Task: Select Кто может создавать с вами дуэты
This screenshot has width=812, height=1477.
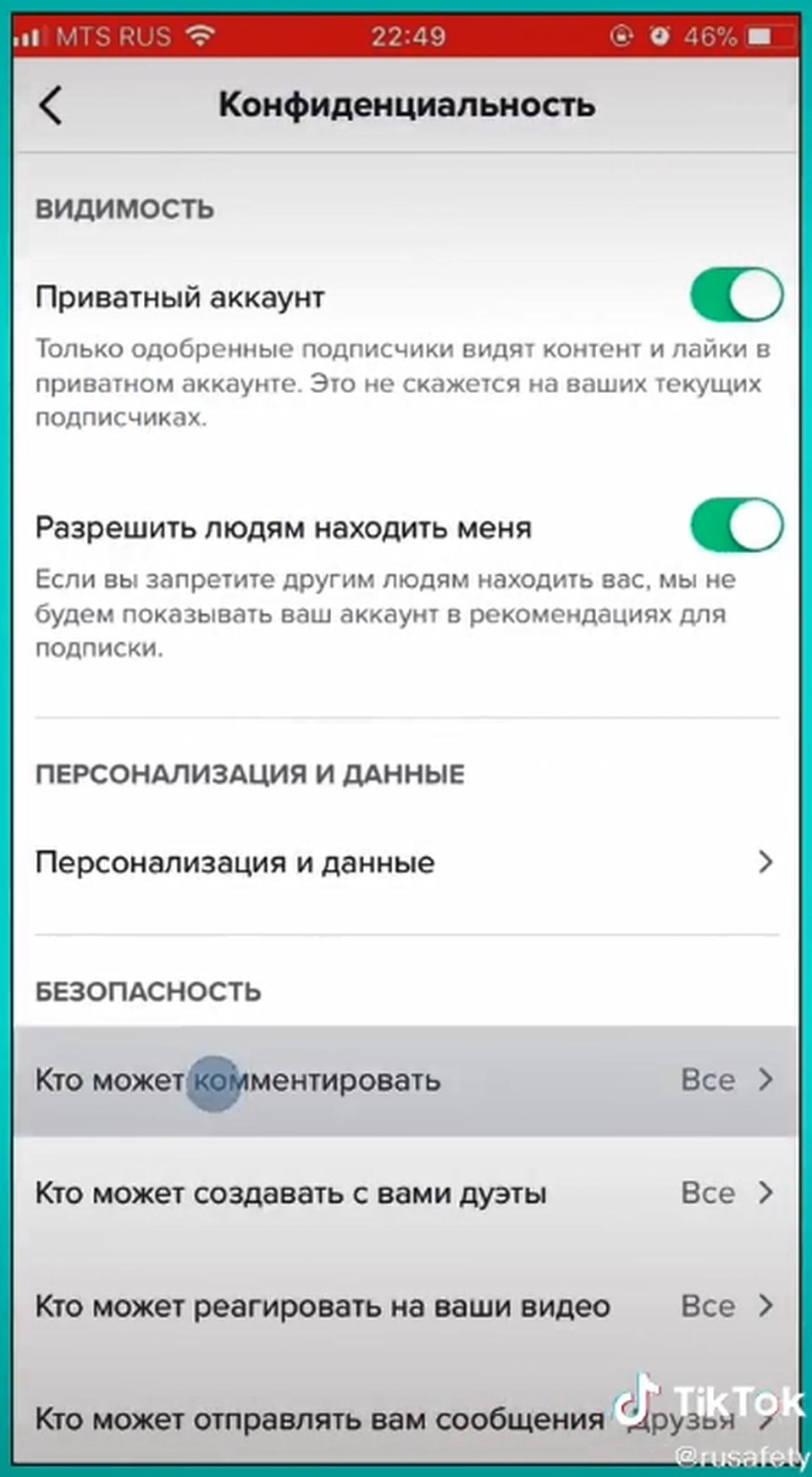Action: 406,1193
